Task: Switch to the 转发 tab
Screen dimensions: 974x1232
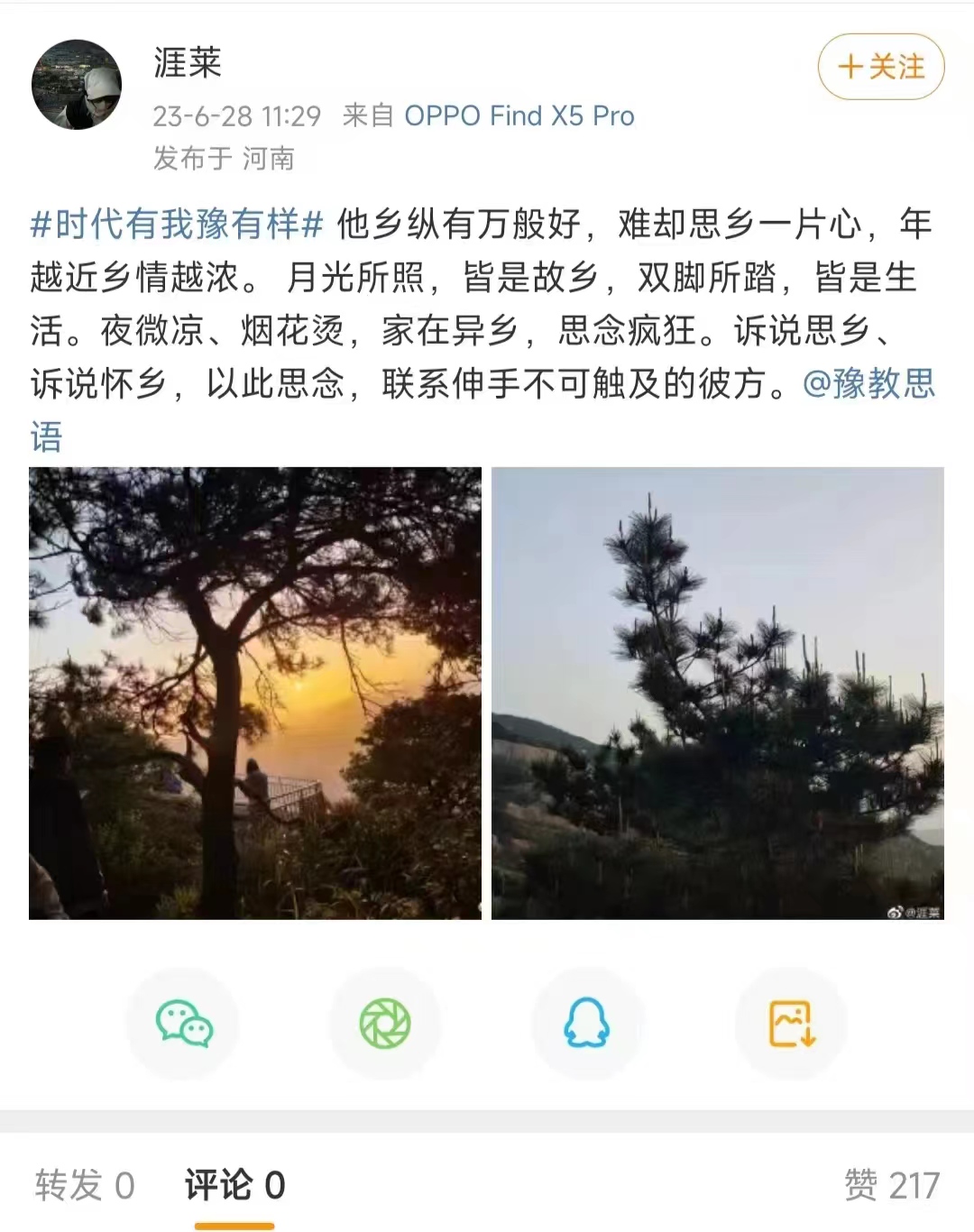Action: pyautogui.click(x=85, y=1185)
